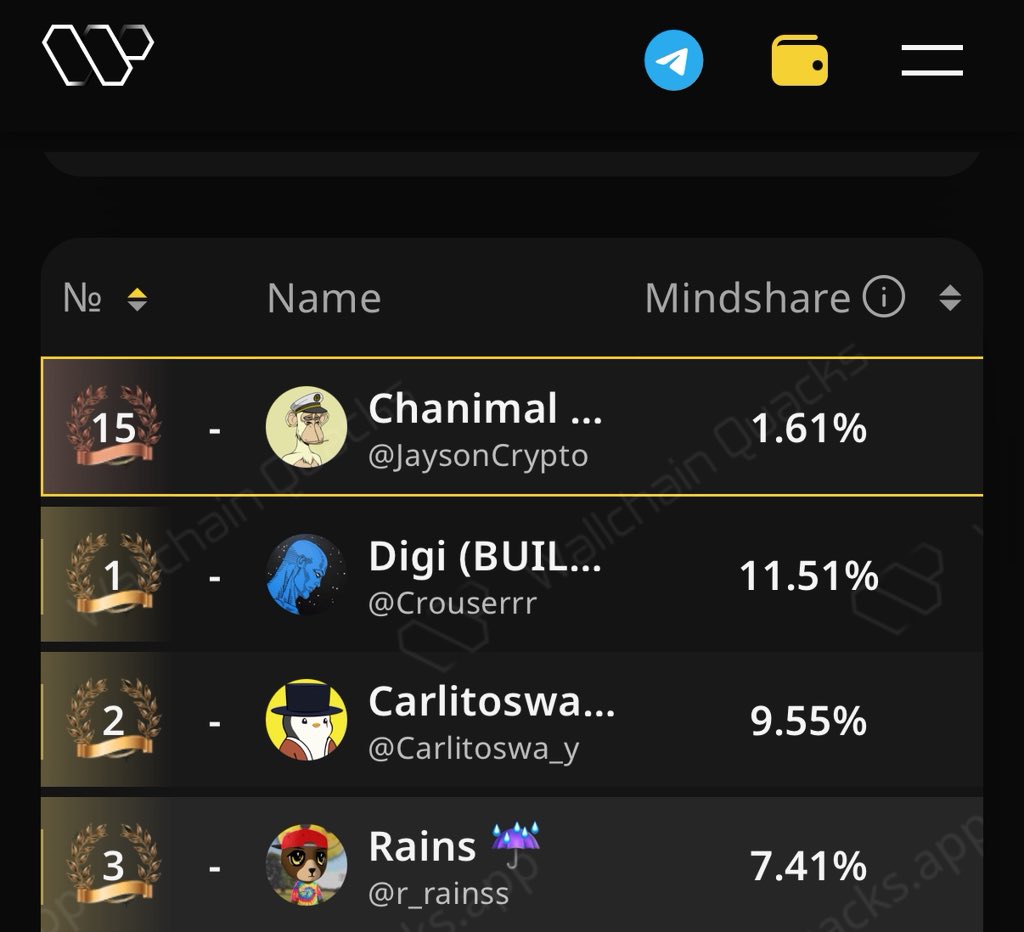The width and height of the screenshot is (1024, 932).
Task: Open the Telegram link icon
Action: pos(673,61)
